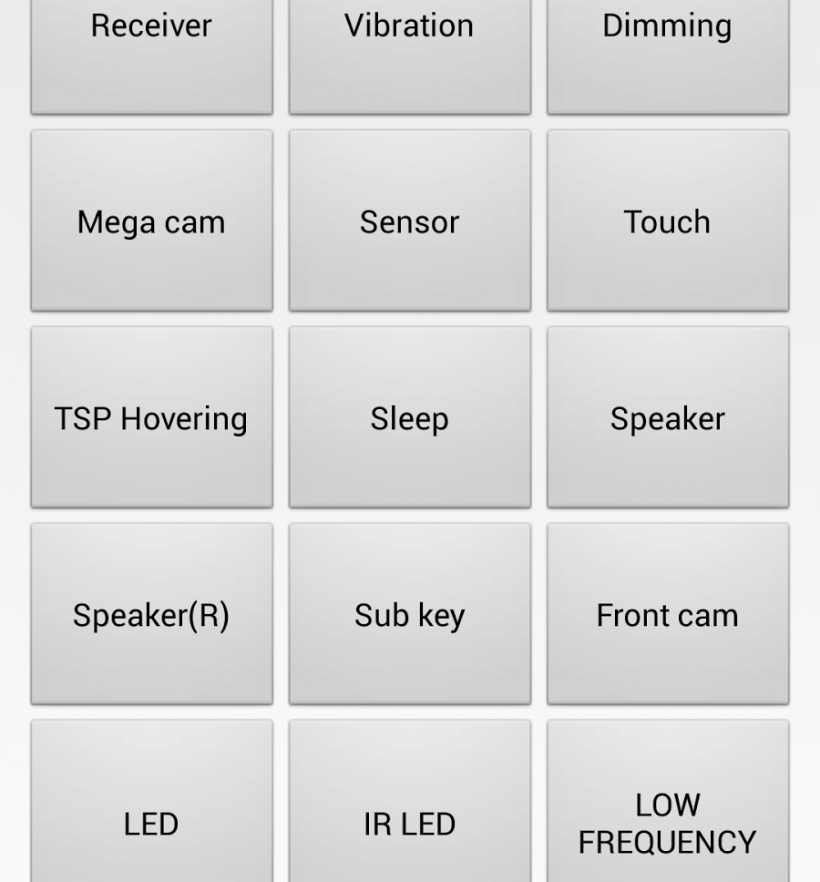Screen dimensions: 820x882
Task: Launch the Mega cam test
Action: [x=151, y=221]
